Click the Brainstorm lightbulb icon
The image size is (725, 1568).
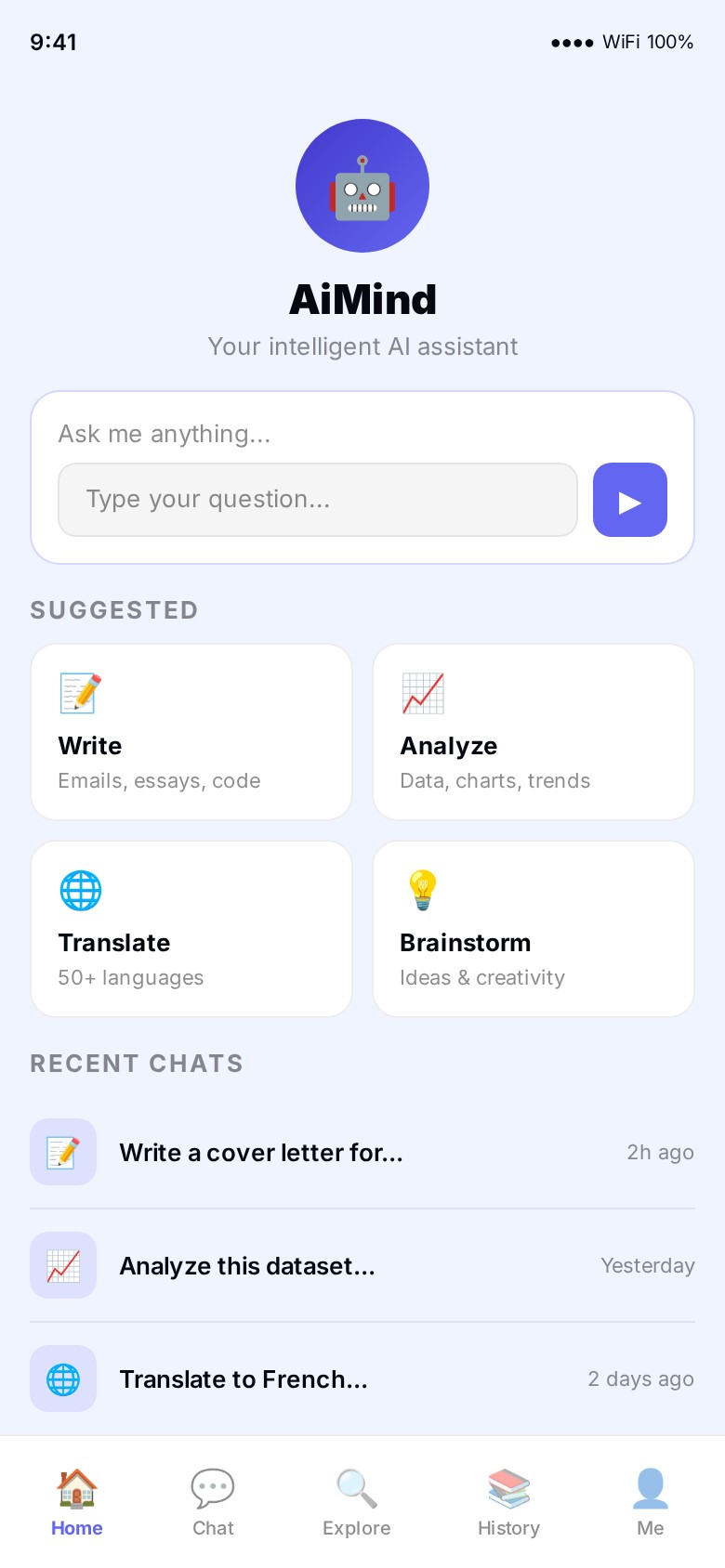(423, 889)
